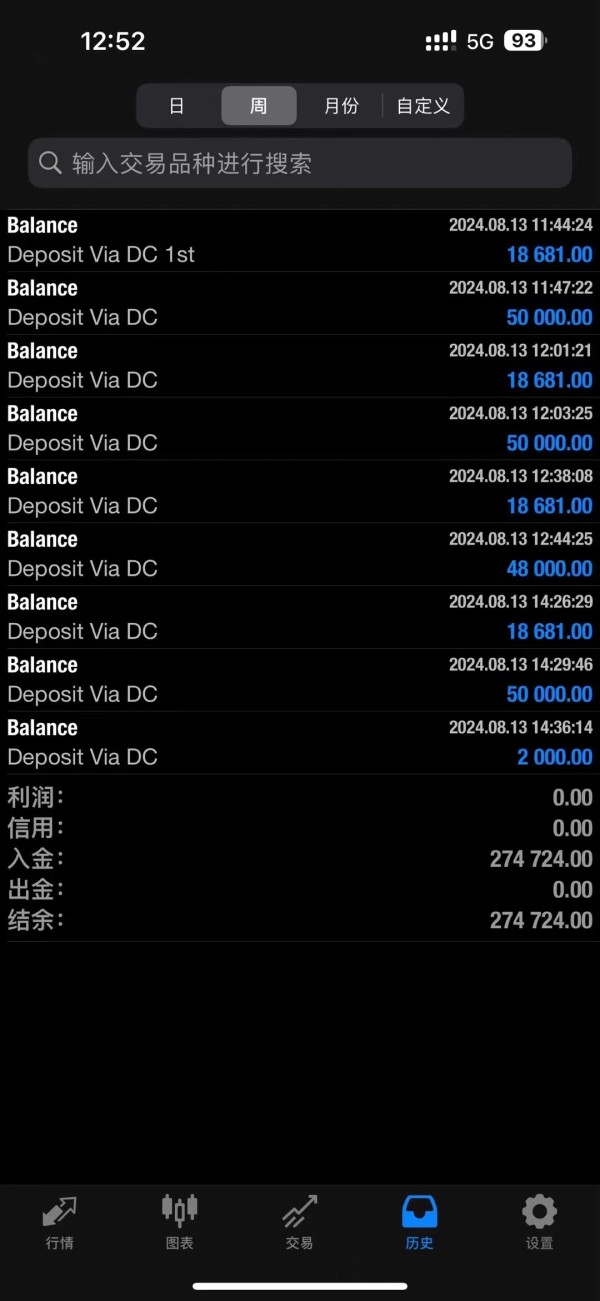
Task: Open the 交易 trade tab
Action: [300, 1223]
